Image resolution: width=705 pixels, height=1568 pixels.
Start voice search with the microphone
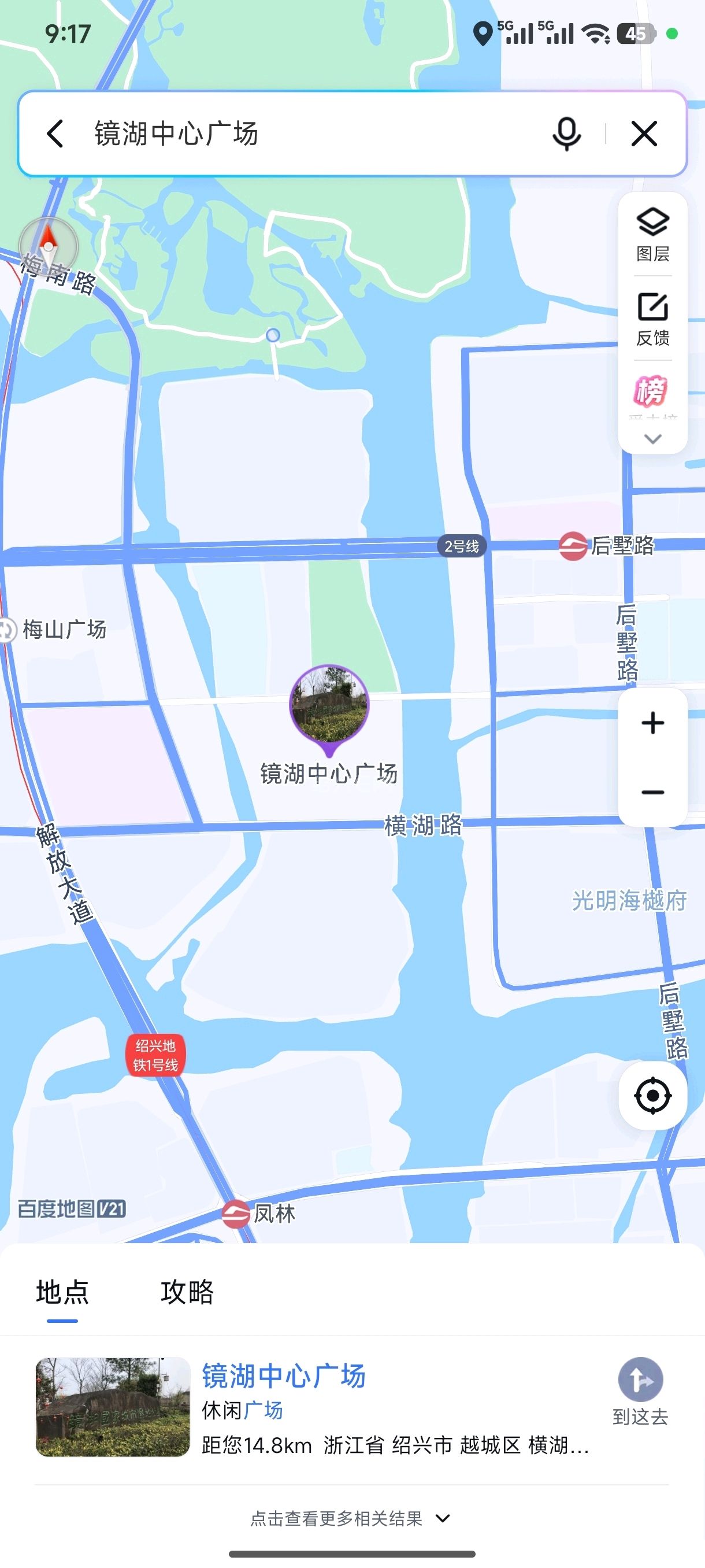(x=566, y=134)
